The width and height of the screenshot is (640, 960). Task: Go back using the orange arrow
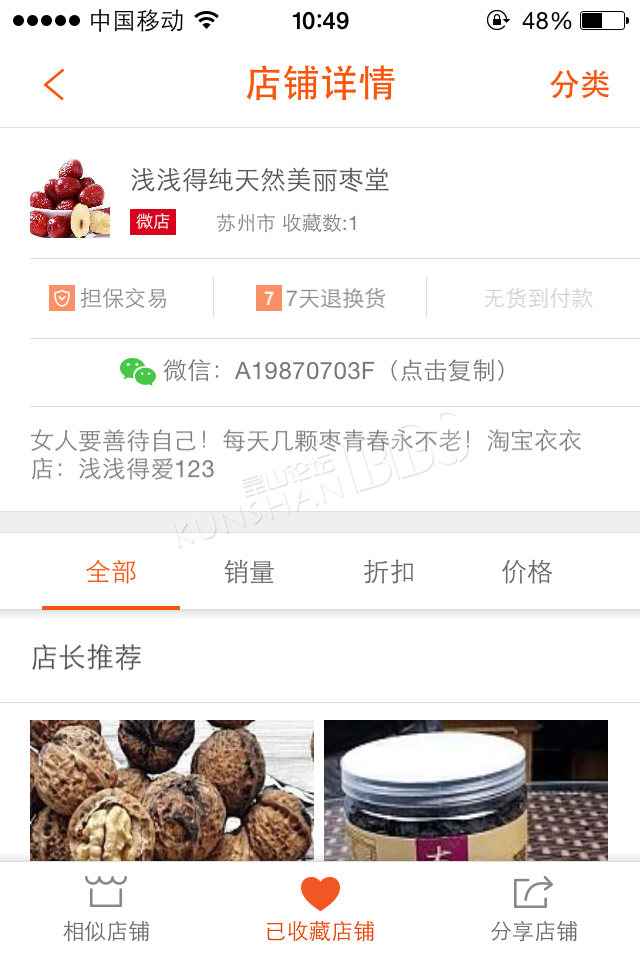(54, 85)
